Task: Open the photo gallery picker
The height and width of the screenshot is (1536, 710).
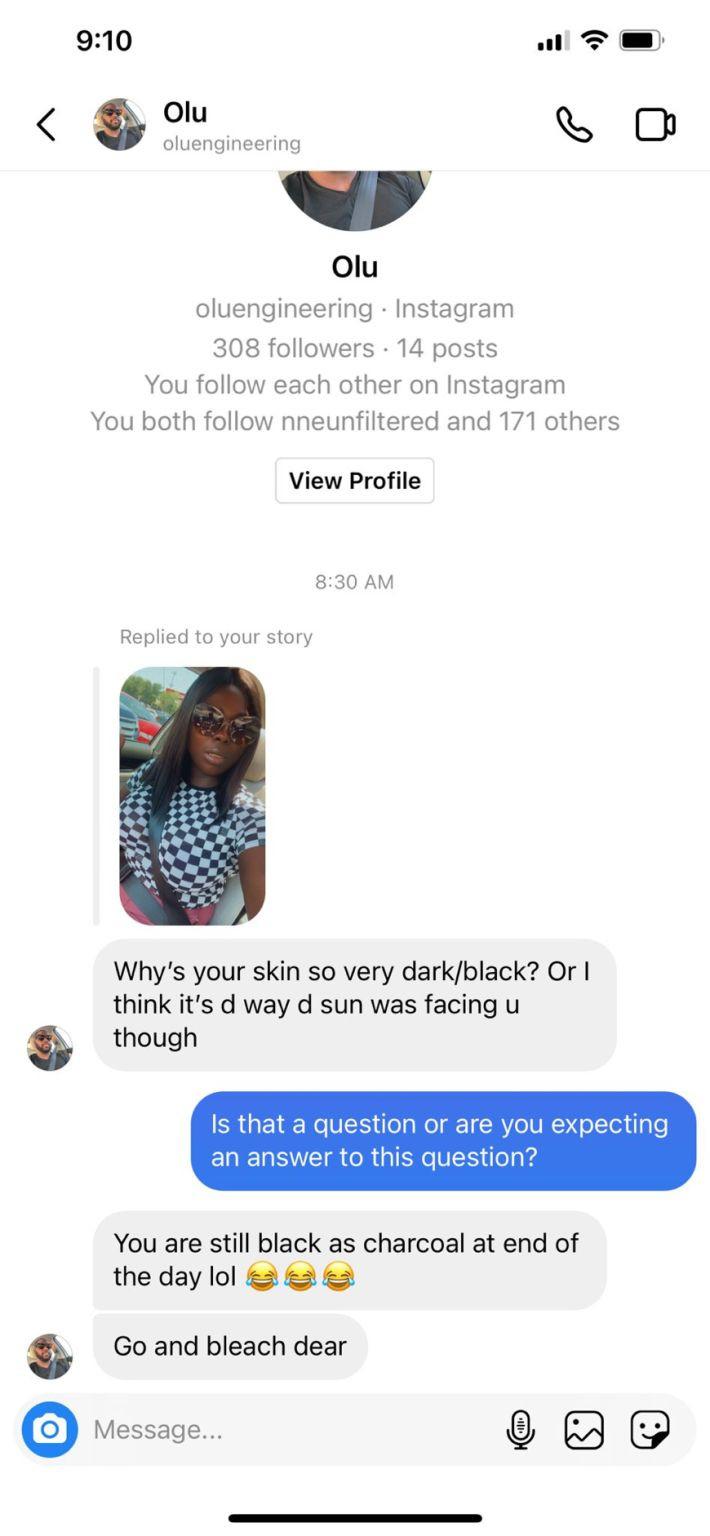Action: [x=584, y=1430]
